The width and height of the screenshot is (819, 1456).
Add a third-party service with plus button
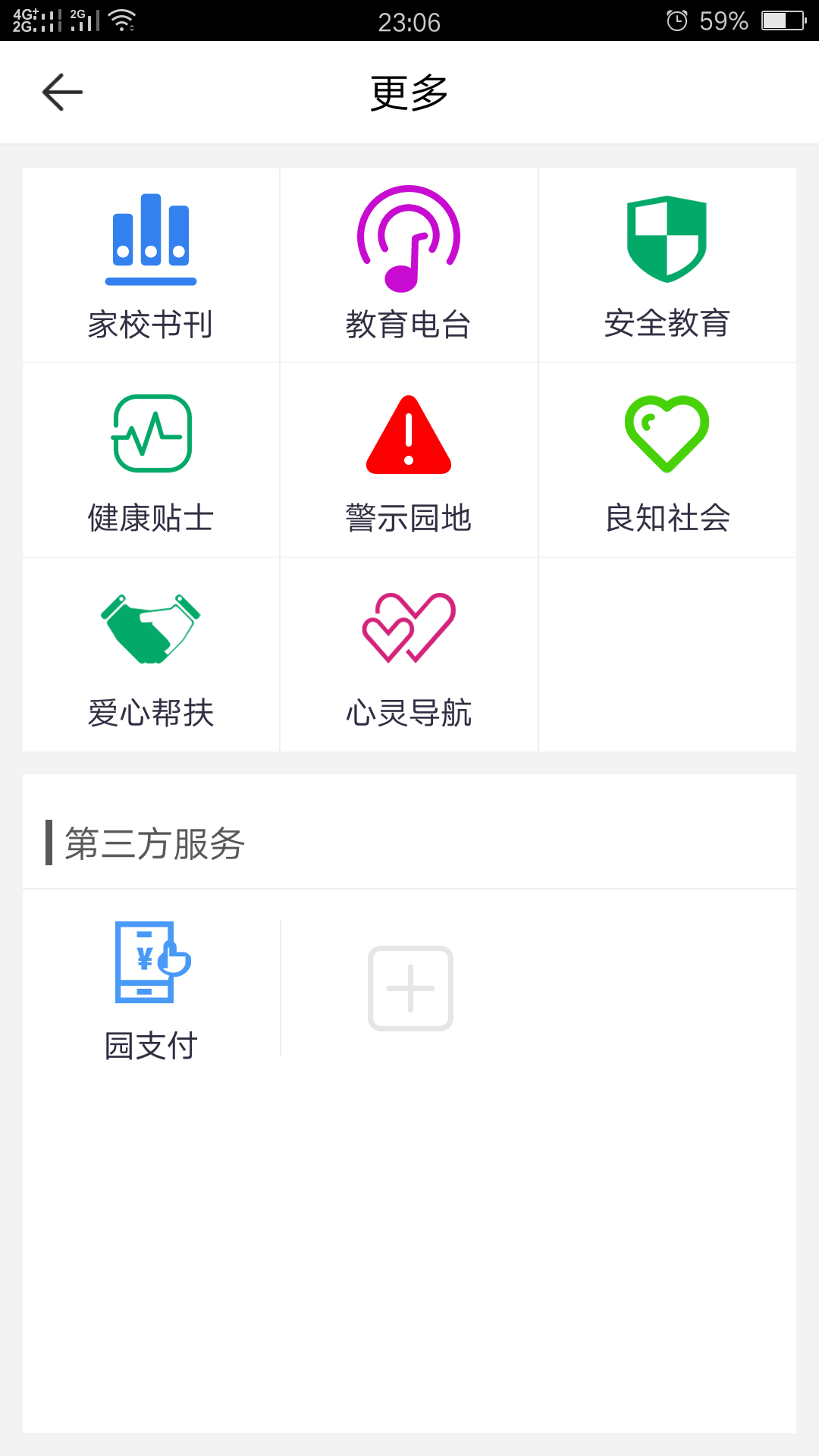[x=410, y=988]
